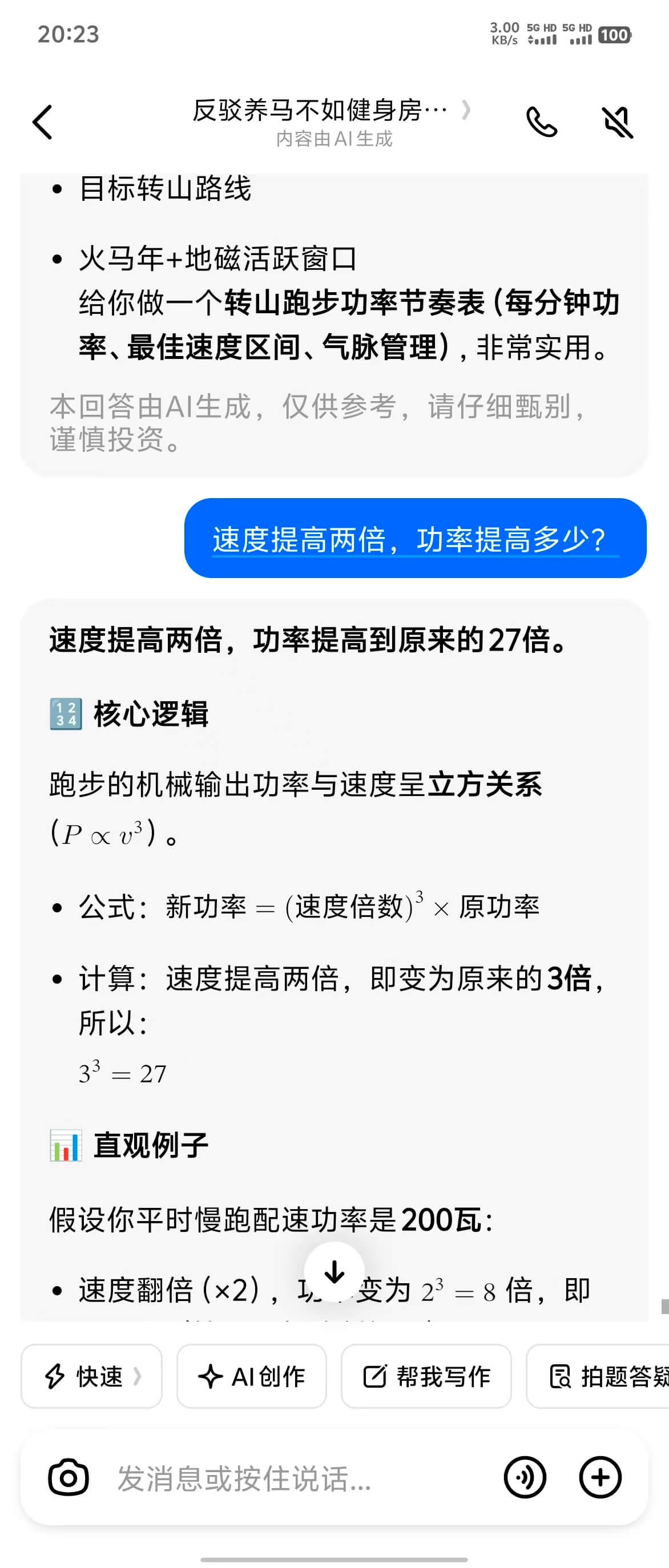Viewport: 669px width, 1568px height.
Task: Go back from the chat
Action: click(x=43, y=122)
